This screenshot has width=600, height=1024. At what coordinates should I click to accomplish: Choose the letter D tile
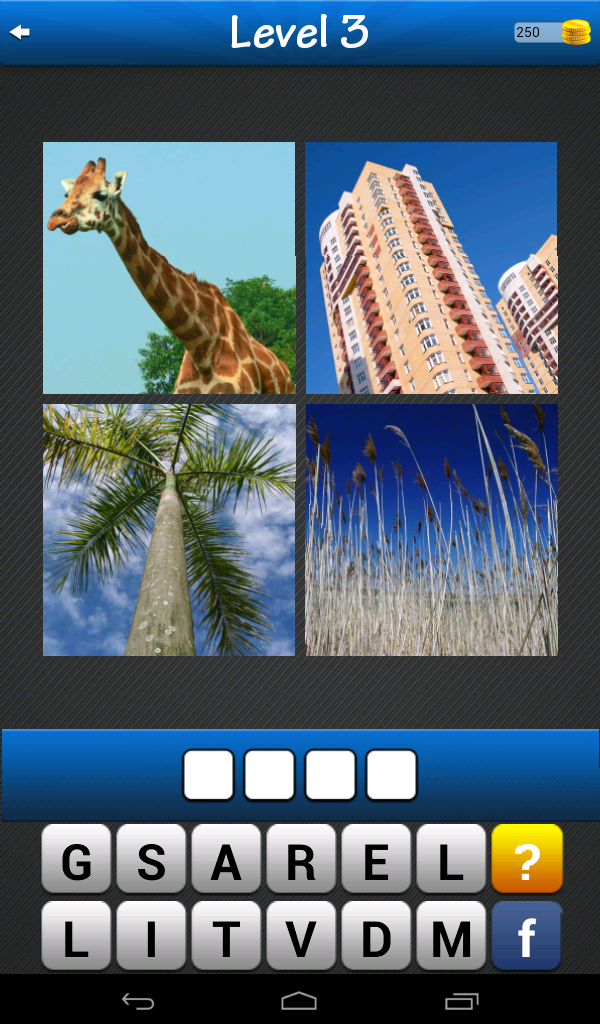coord(377,936)
